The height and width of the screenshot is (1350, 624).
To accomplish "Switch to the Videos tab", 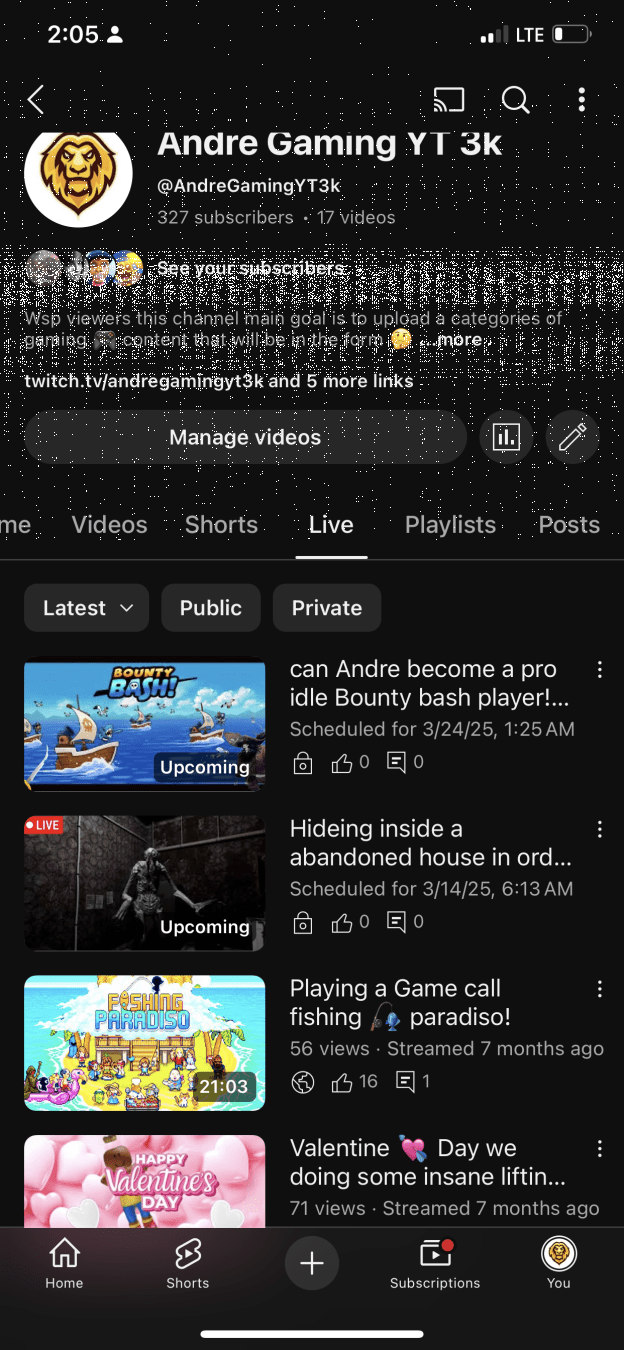I will pos(110,525).
